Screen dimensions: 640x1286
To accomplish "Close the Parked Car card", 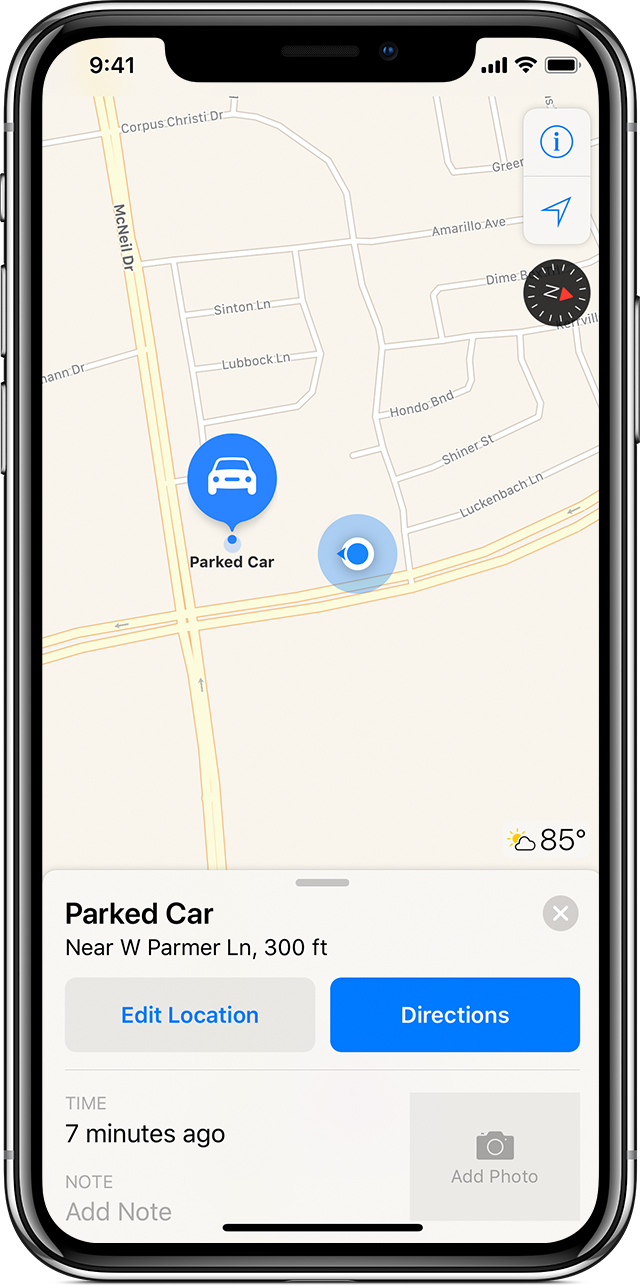I will [x=560, y=913].
